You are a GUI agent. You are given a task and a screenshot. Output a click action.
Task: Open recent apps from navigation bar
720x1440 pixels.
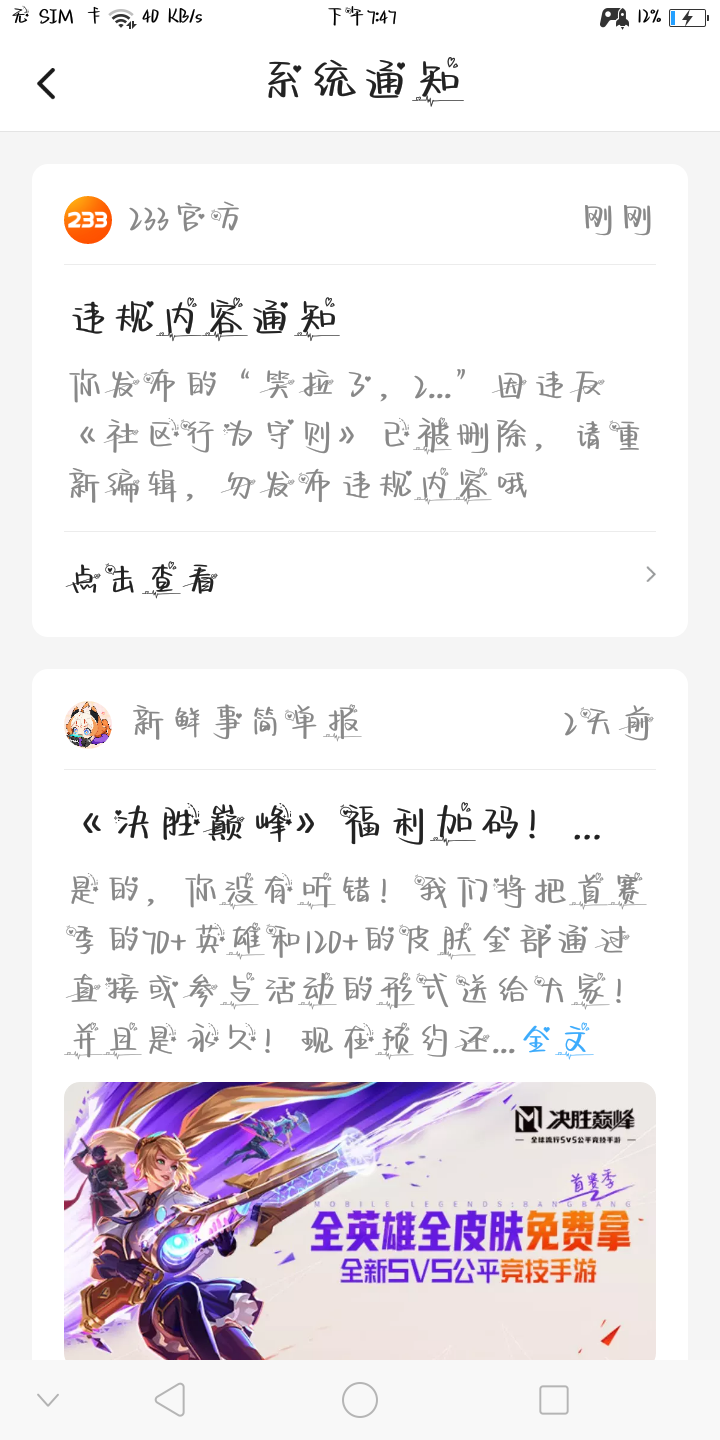(553, 1400)
